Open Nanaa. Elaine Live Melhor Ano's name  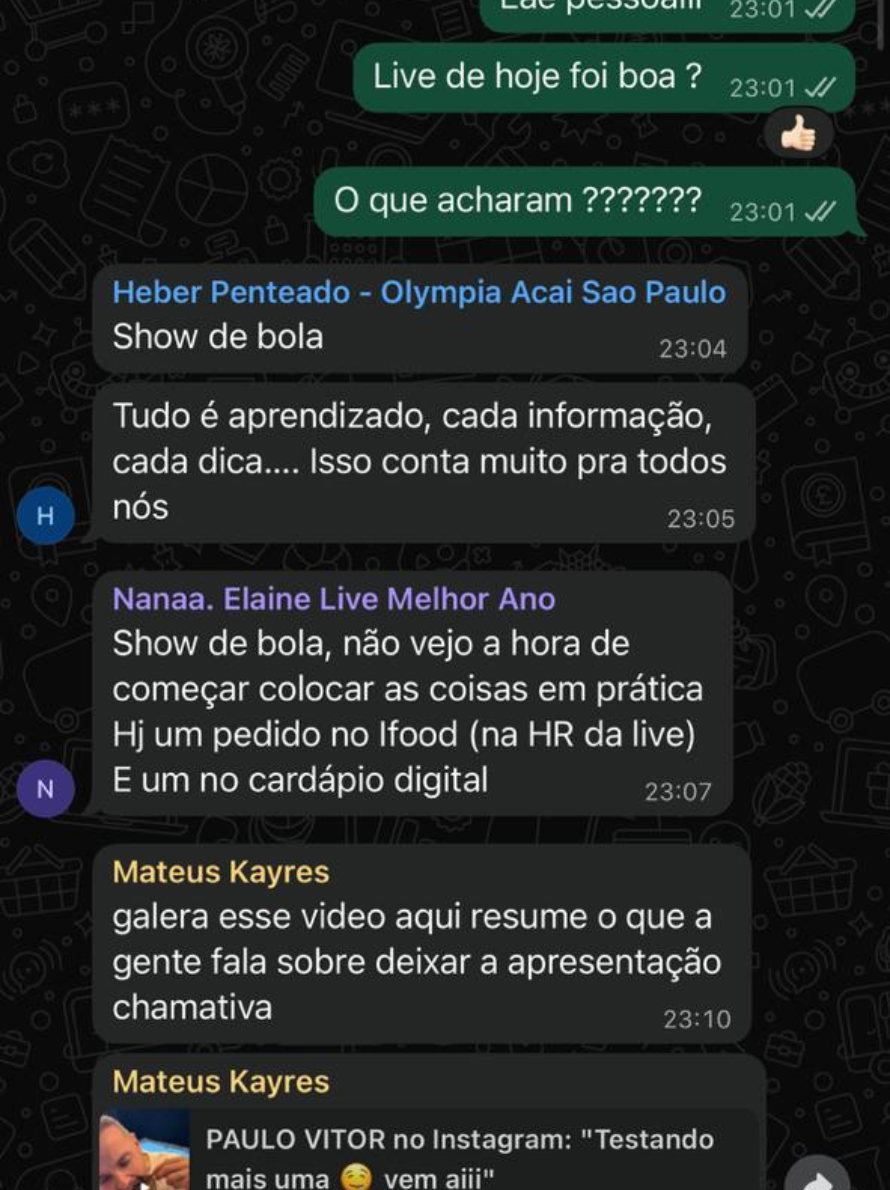[x=333, y=599]
